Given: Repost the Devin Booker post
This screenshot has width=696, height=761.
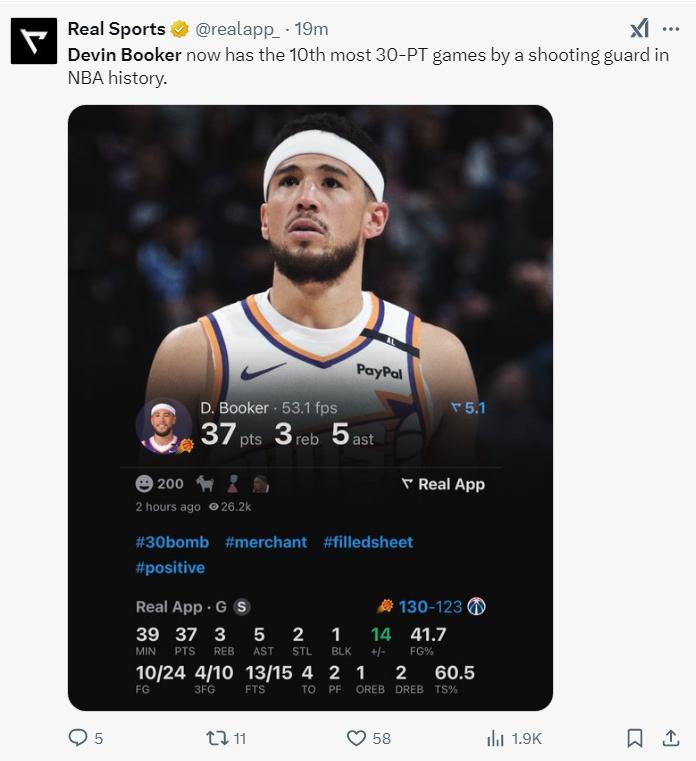Looking at the screenshot, I should [216, 738].
